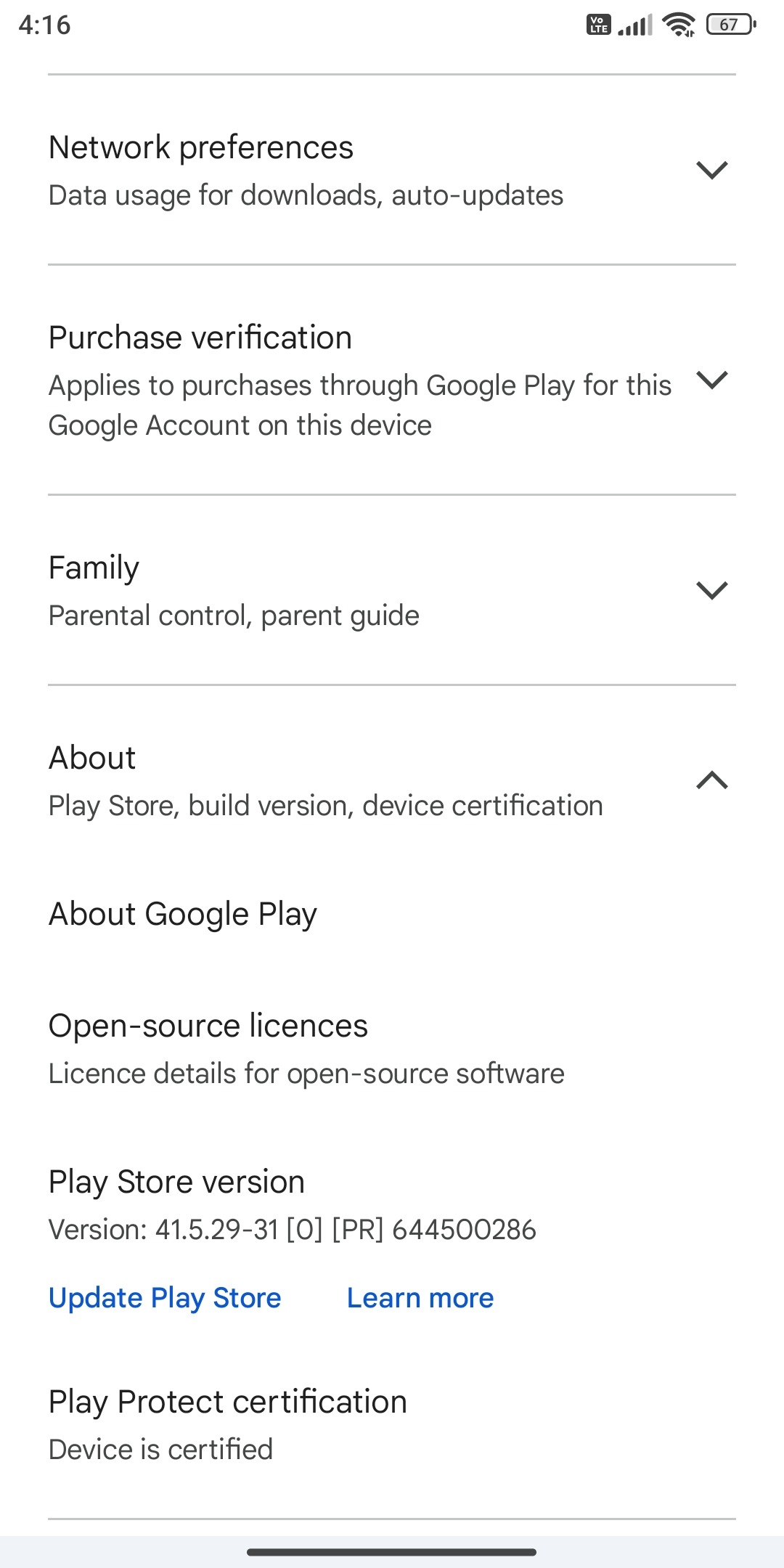Open About Google Play
This screenshot has width=784, height=1568.
point(392,914)
